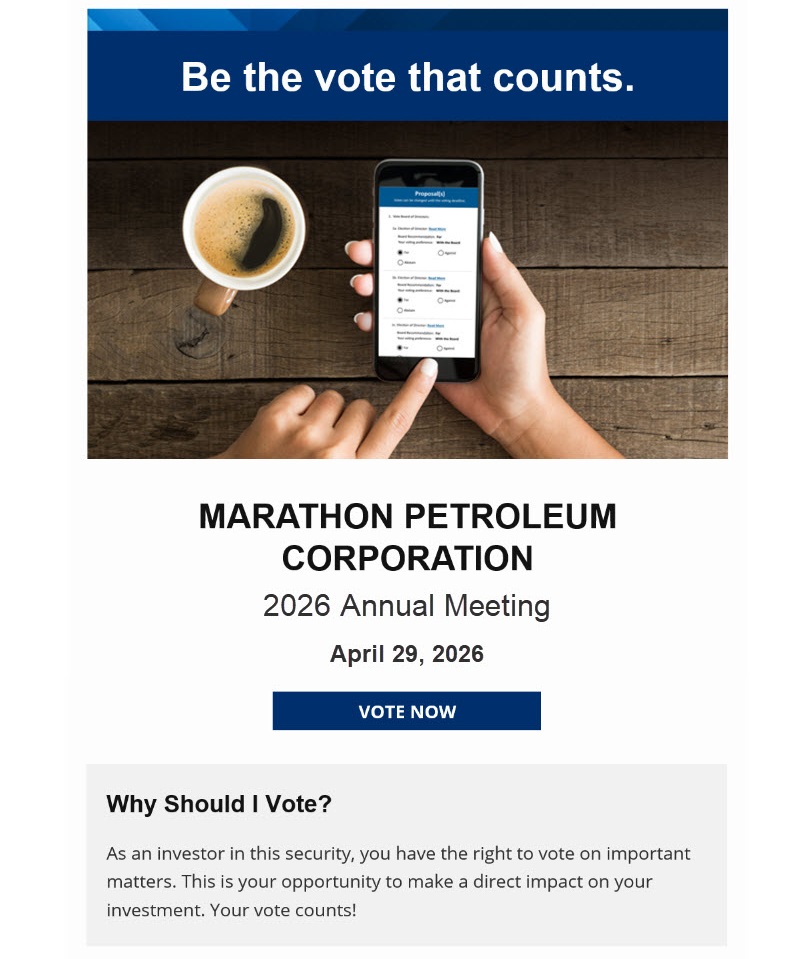Open Read More link for director 1a
Image resolution: width=804 pixels, height=959 pixels.
click(438, 229)
